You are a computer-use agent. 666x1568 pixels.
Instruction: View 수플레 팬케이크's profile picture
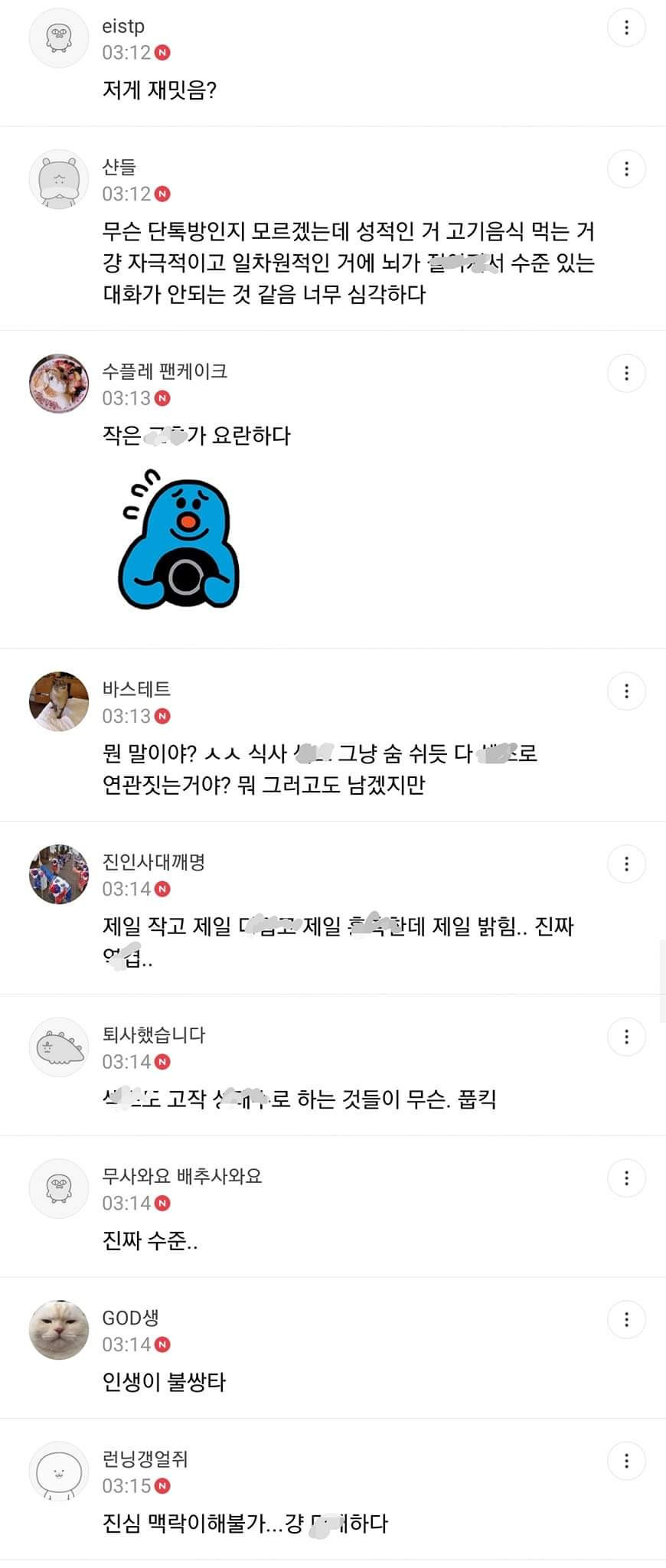pos(59,384)
